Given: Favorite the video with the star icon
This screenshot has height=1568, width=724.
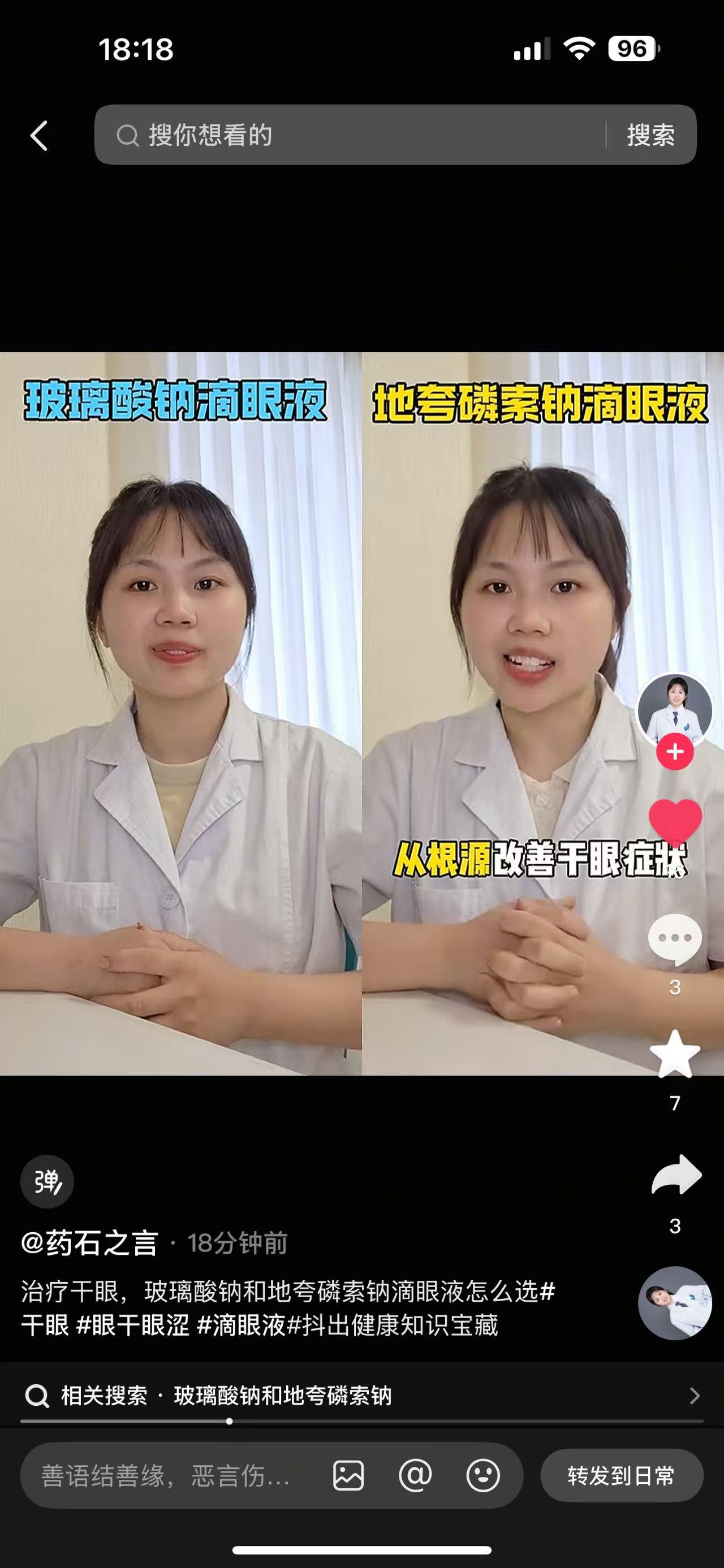Looking at the screenshot, I should pyautogui.click(x=675, y=1054).
